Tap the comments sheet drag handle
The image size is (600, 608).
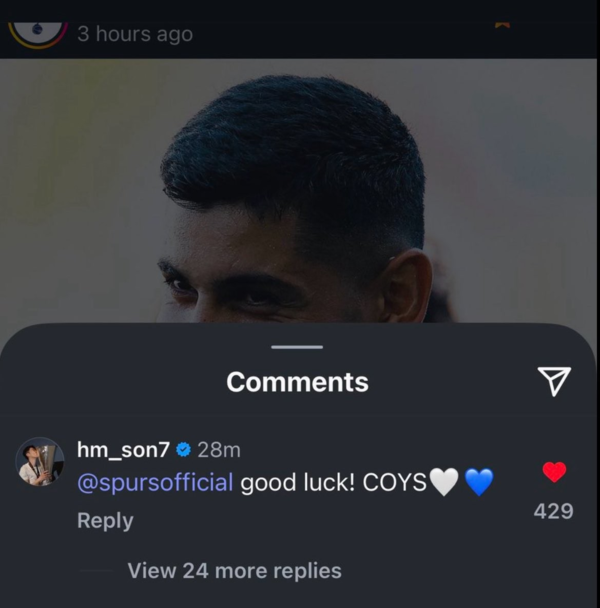tap(297, 347)
